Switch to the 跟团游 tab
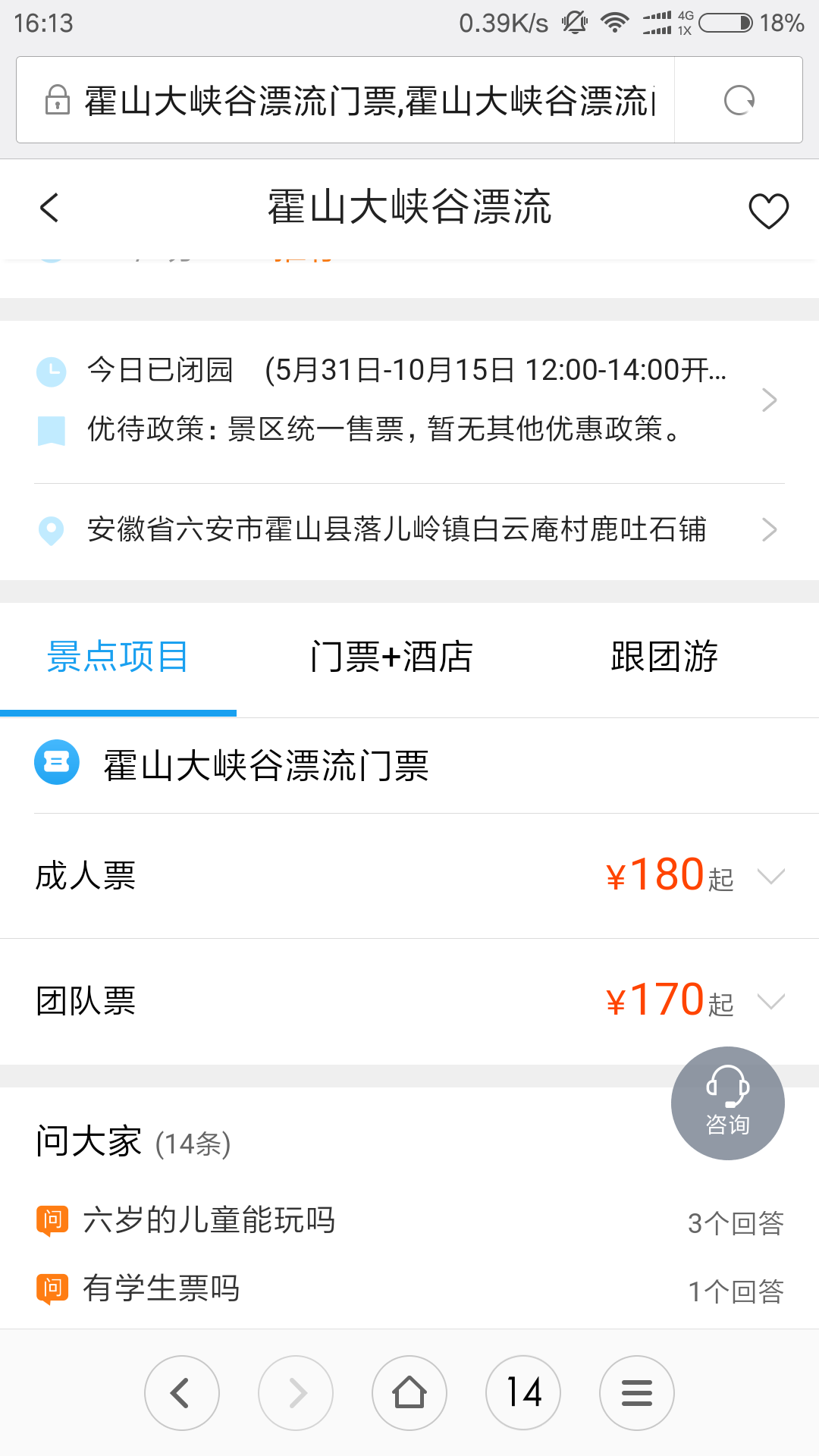Viewport: 819px width, 1456px height. (664, 657)
